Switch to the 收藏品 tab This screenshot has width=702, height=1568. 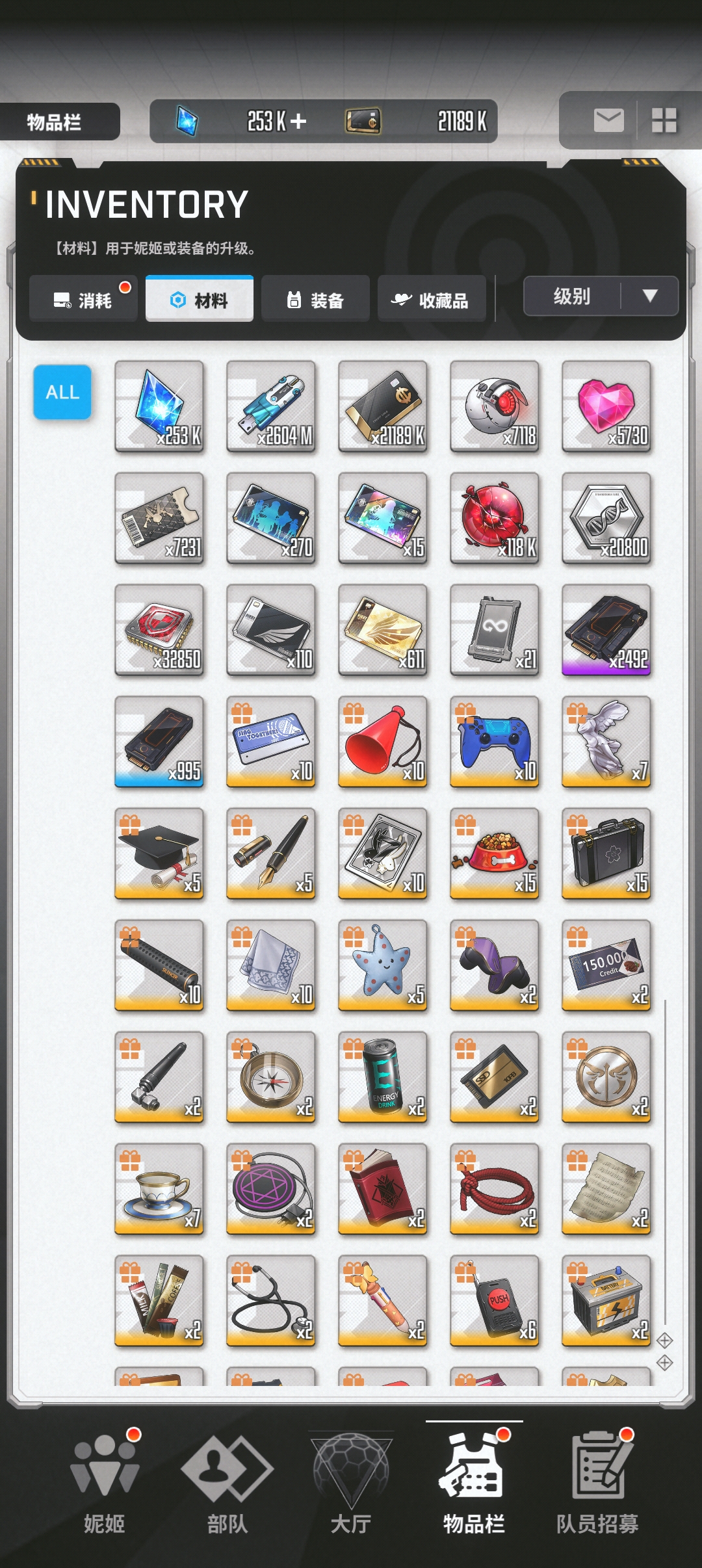pos(432,300)
